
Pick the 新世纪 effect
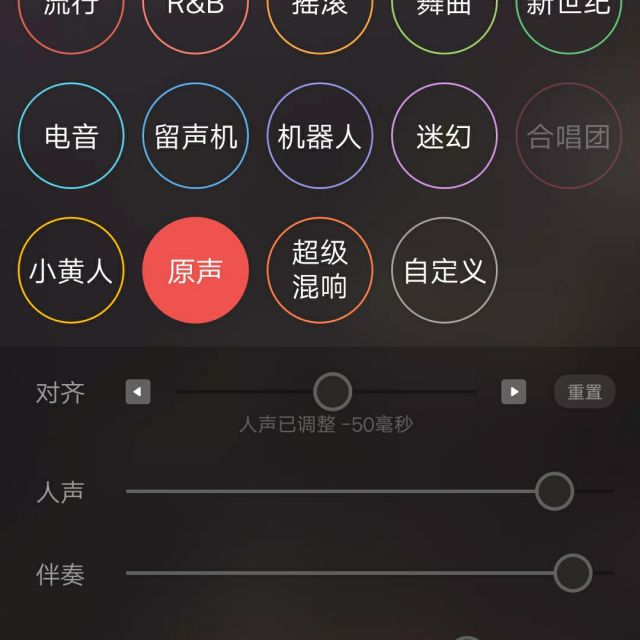pos(568,15)
